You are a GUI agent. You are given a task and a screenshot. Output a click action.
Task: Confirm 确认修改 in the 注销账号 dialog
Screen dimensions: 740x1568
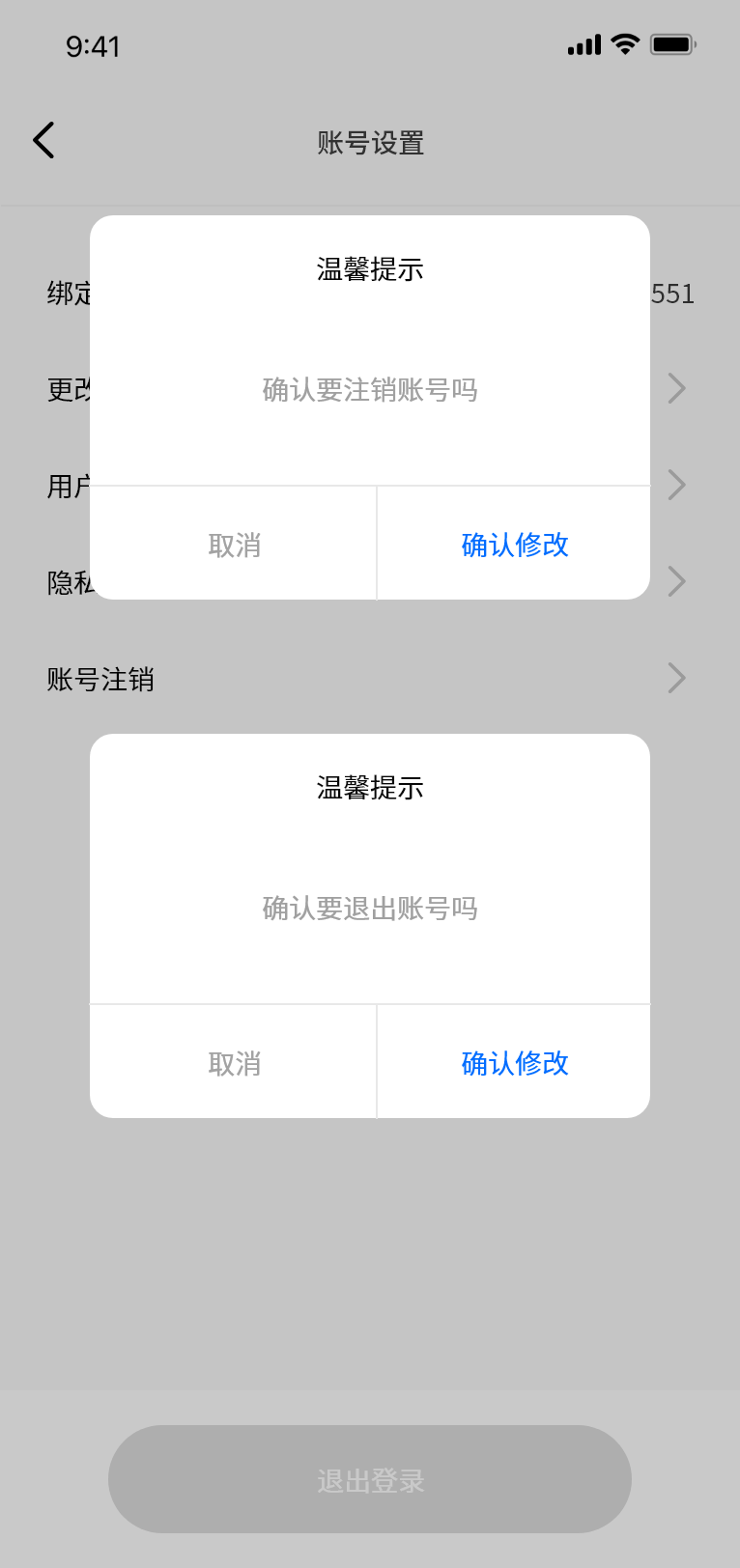pos(514,545)
